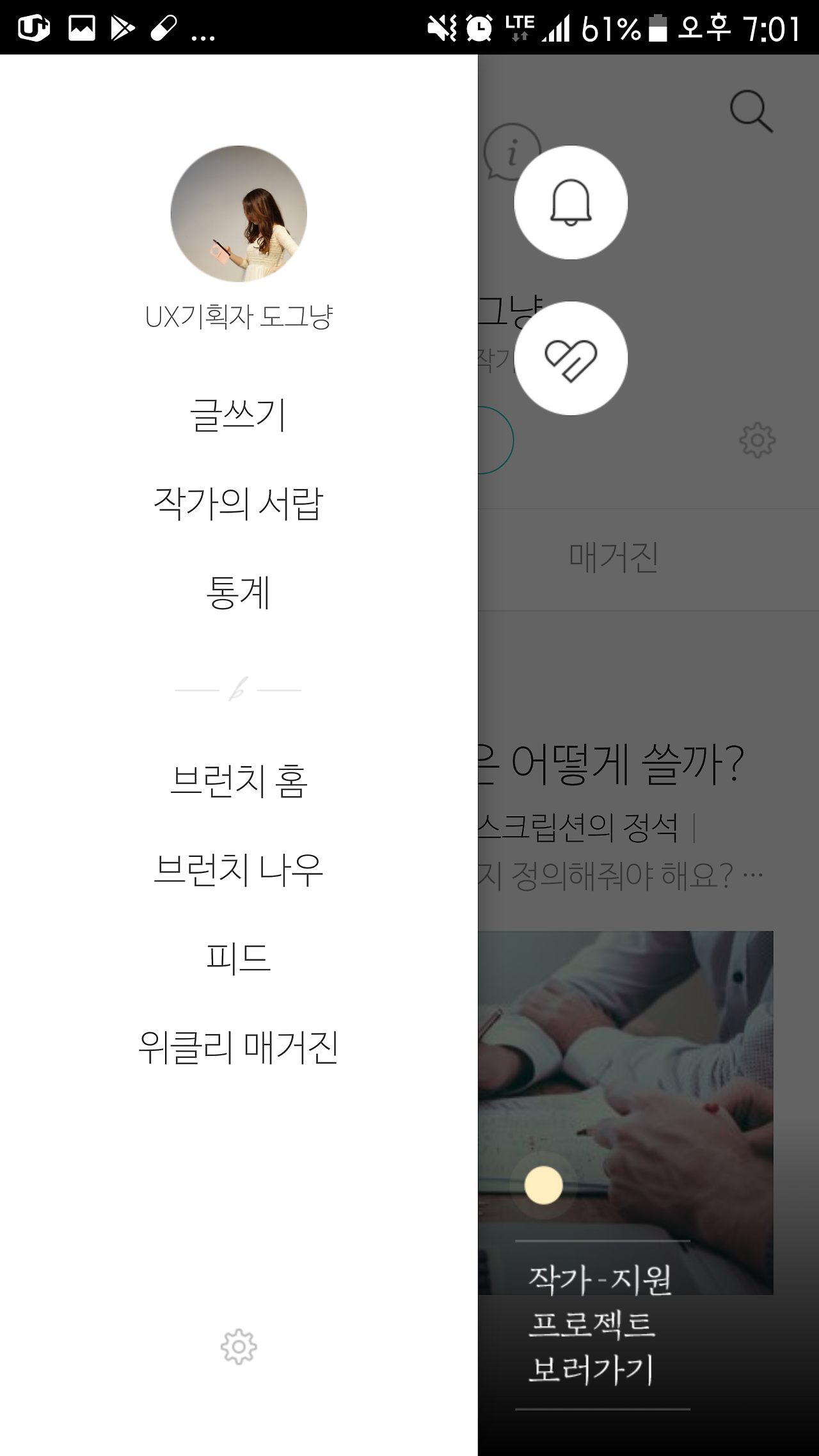819x1456 pixels.
Task: Open 브런치 나우
Action: click(238, 870)
